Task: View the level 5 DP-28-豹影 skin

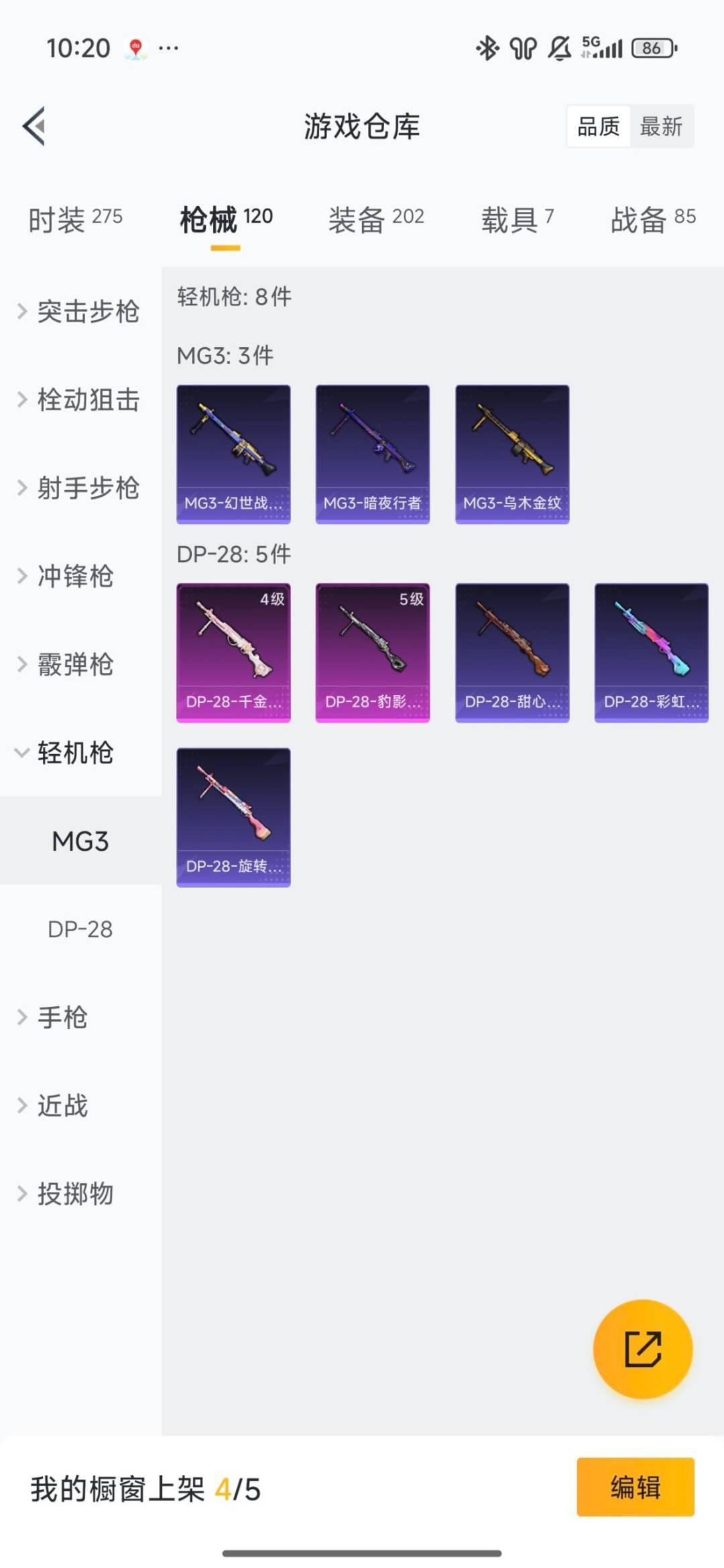Action: pyautogui.click(x=373, y=652)
